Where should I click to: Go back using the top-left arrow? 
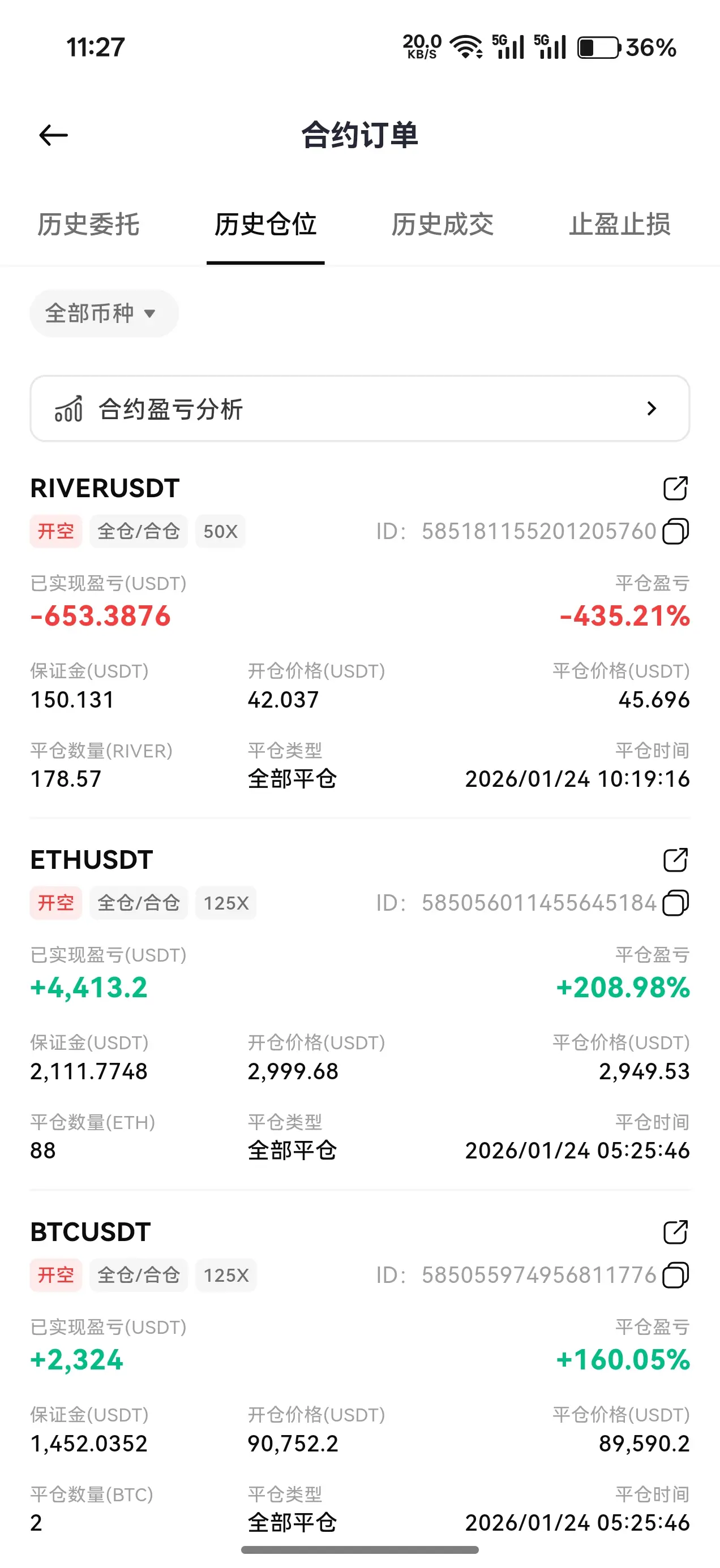coord(53,135)
